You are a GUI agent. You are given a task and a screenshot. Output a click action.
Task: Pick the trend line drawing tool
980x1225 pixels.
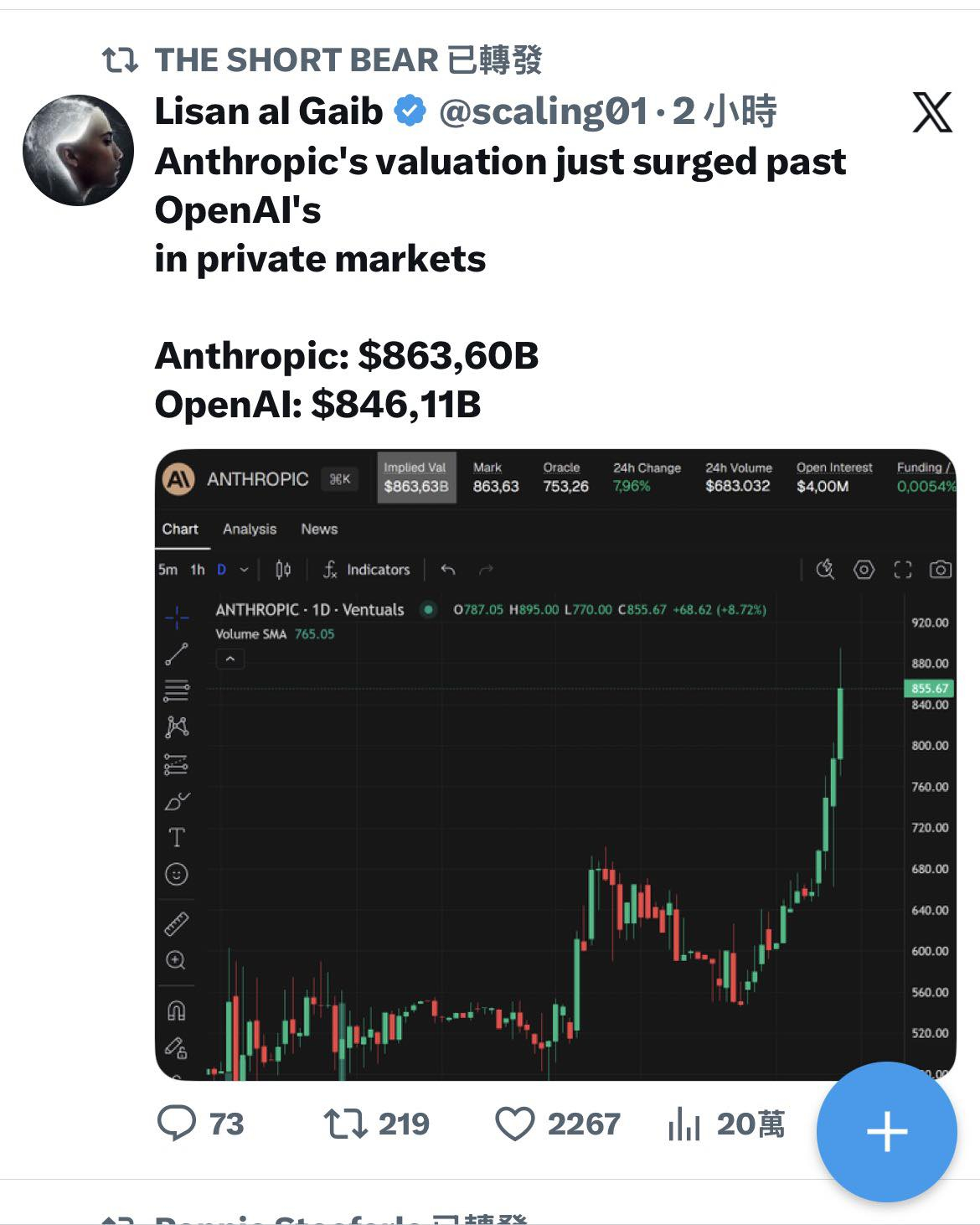[x=176, y=656]
